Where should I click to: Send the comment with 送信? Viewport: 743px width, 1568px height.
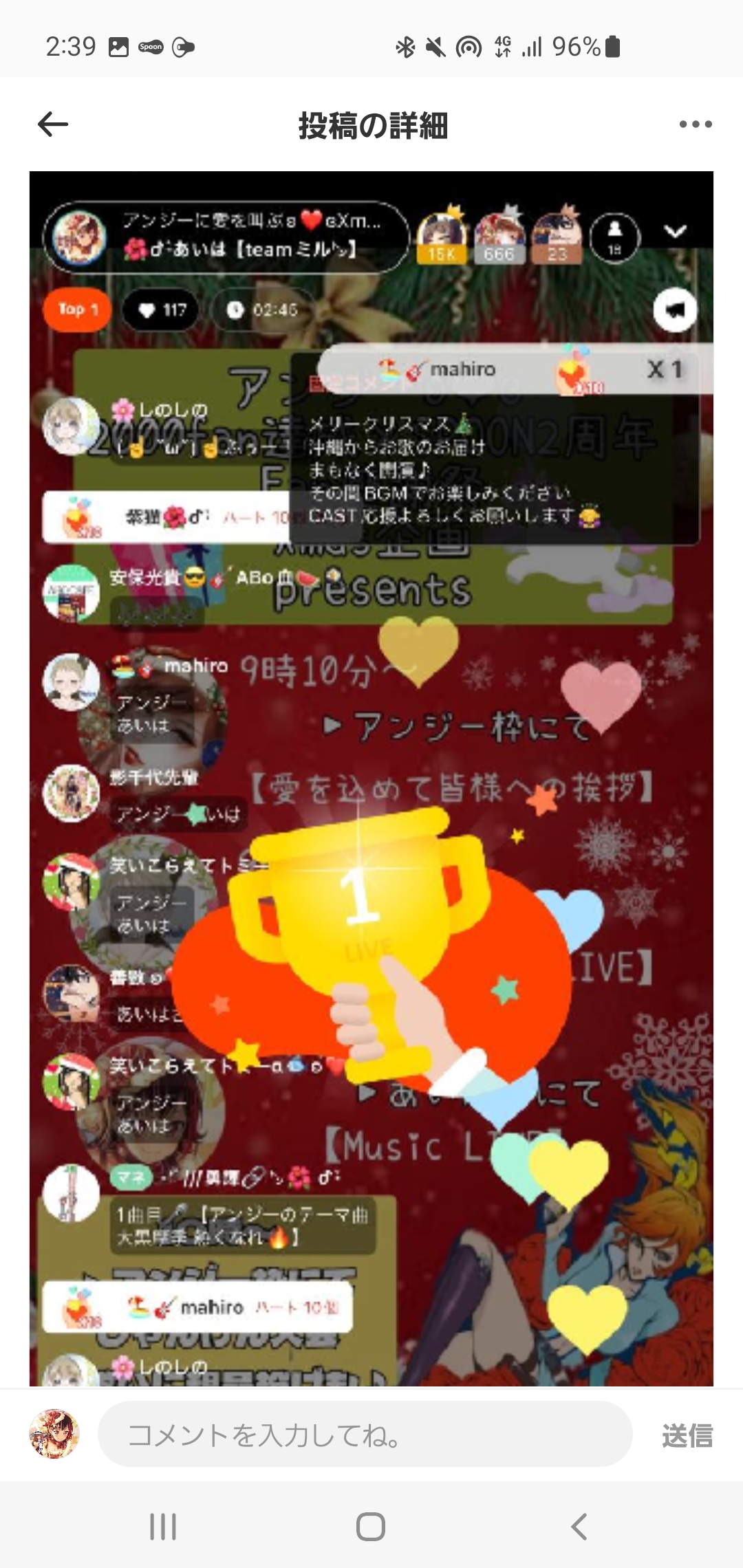pos(687,1436)
